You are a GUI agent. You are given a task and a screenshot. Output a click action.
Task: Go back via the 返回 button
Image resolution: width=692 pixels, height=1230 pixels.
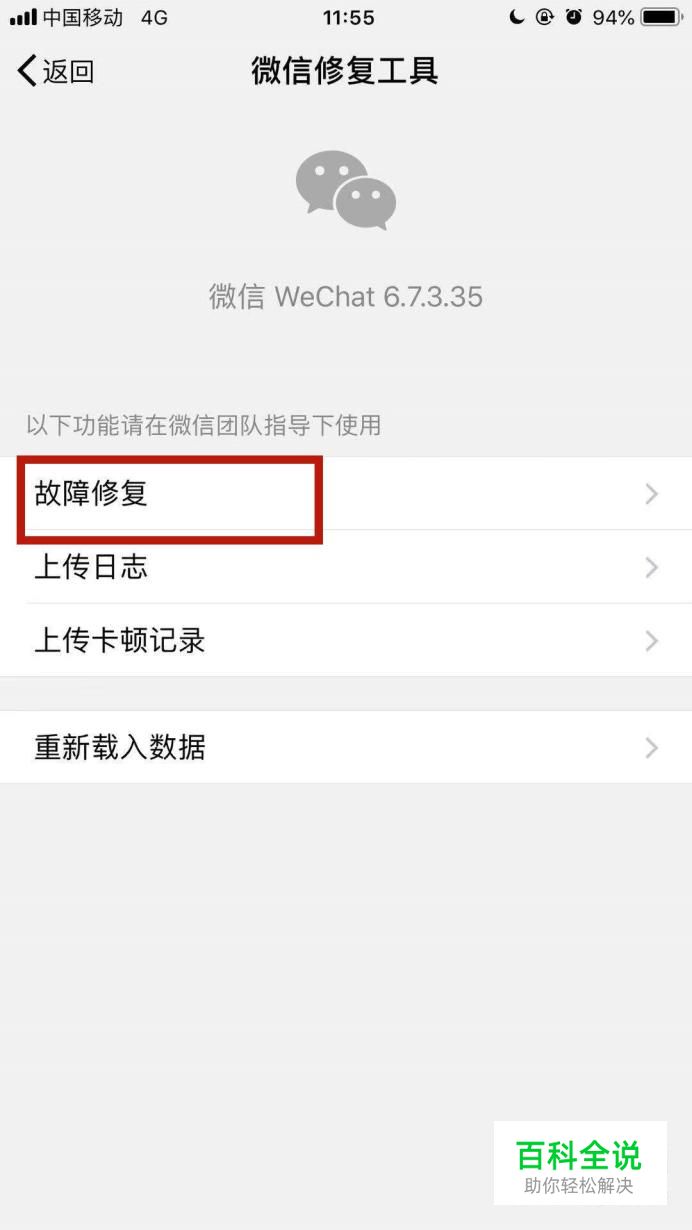click(56, 71)
